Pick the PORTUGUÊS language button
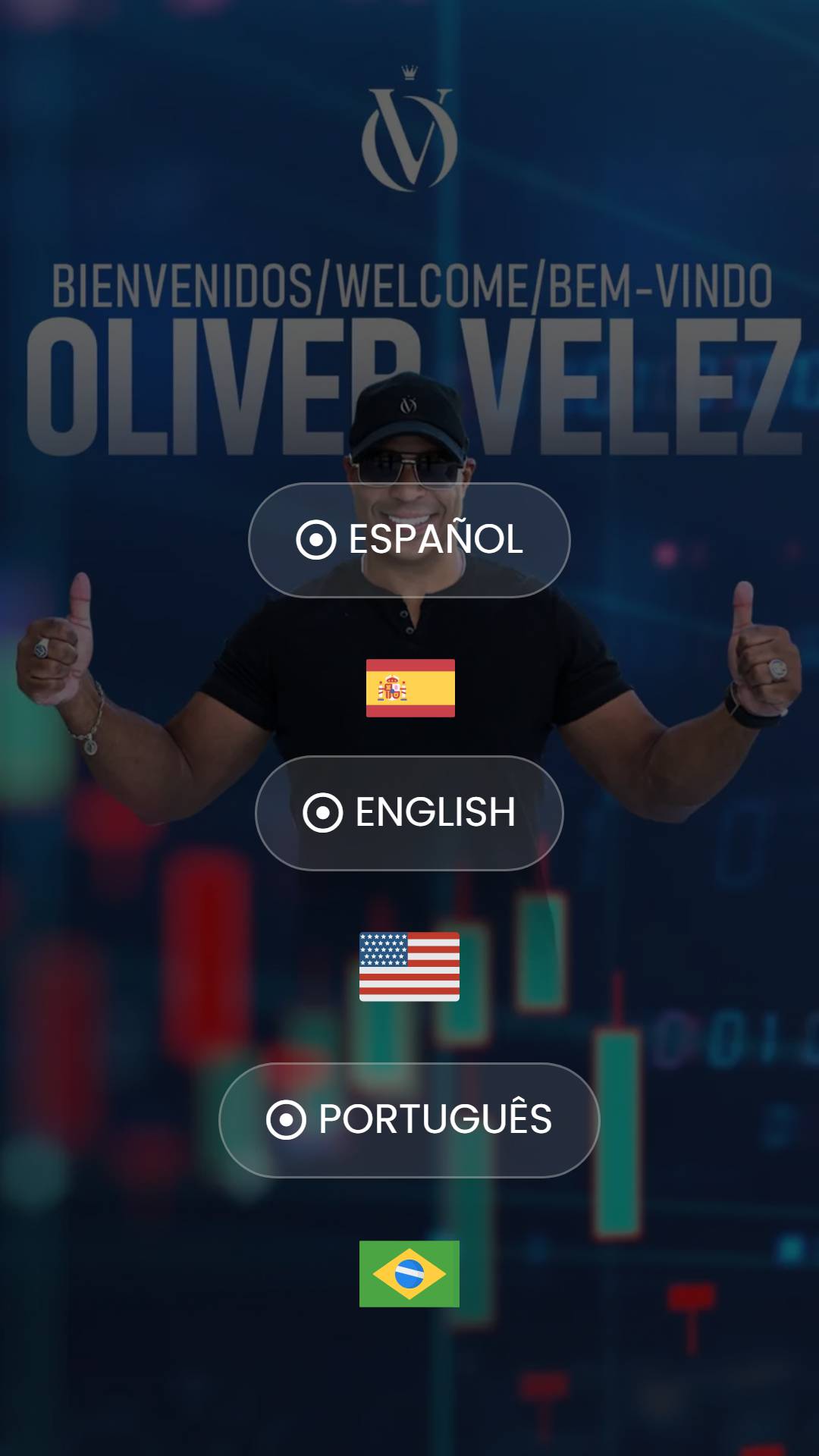 409,1120
